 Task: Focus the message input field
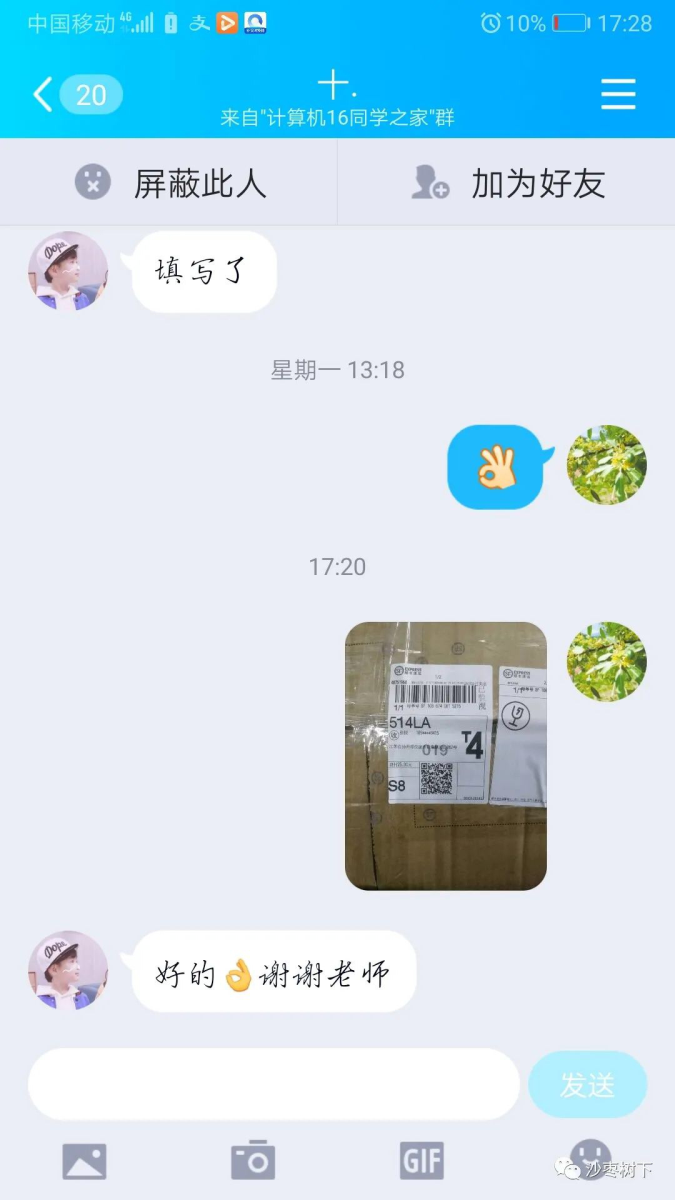click(273, 1084)
